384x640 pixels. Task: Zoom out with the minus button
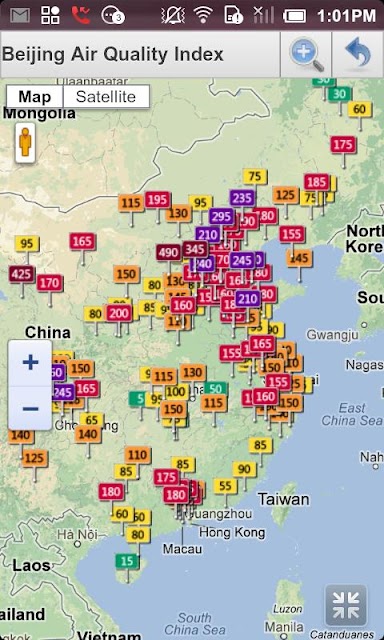pyautogui.click(x=30, y=409)
